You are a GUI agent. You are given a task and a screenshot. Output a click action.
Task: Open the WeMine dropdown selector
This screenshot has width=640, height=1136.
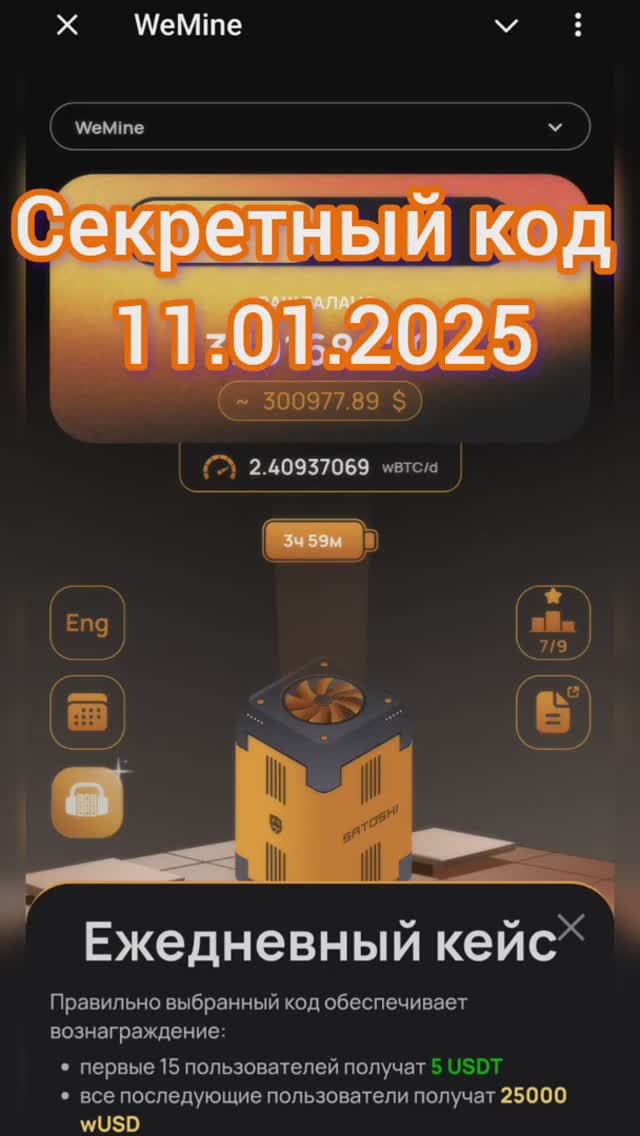pyautogui.click(x=320, y=128)
